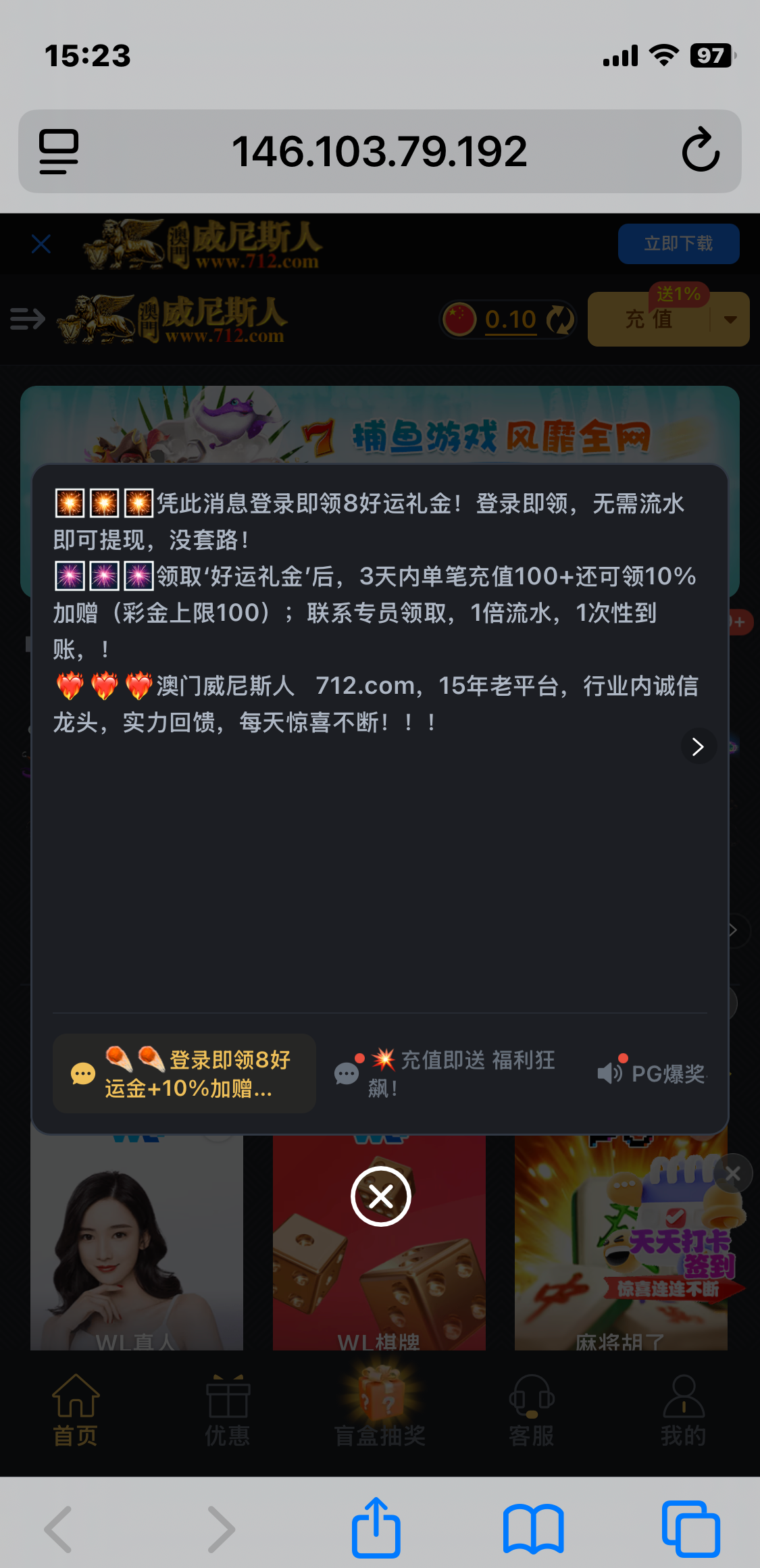Switch to the 充值即送 福利狂飙 announcement
The image size is (760, 1568).
[449, 1073]
